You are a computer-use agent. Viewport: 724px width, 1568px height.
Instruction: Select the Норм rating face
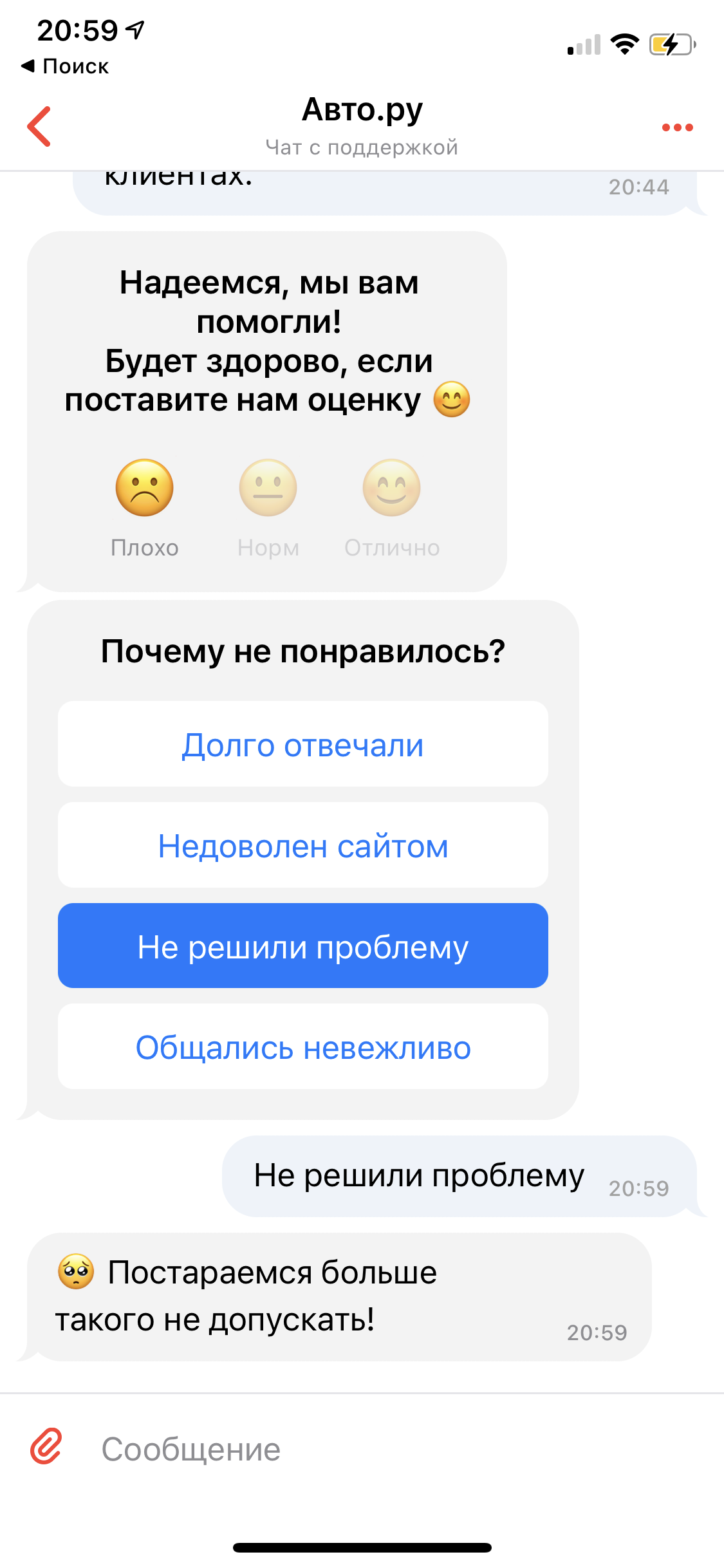click(268, 488)
